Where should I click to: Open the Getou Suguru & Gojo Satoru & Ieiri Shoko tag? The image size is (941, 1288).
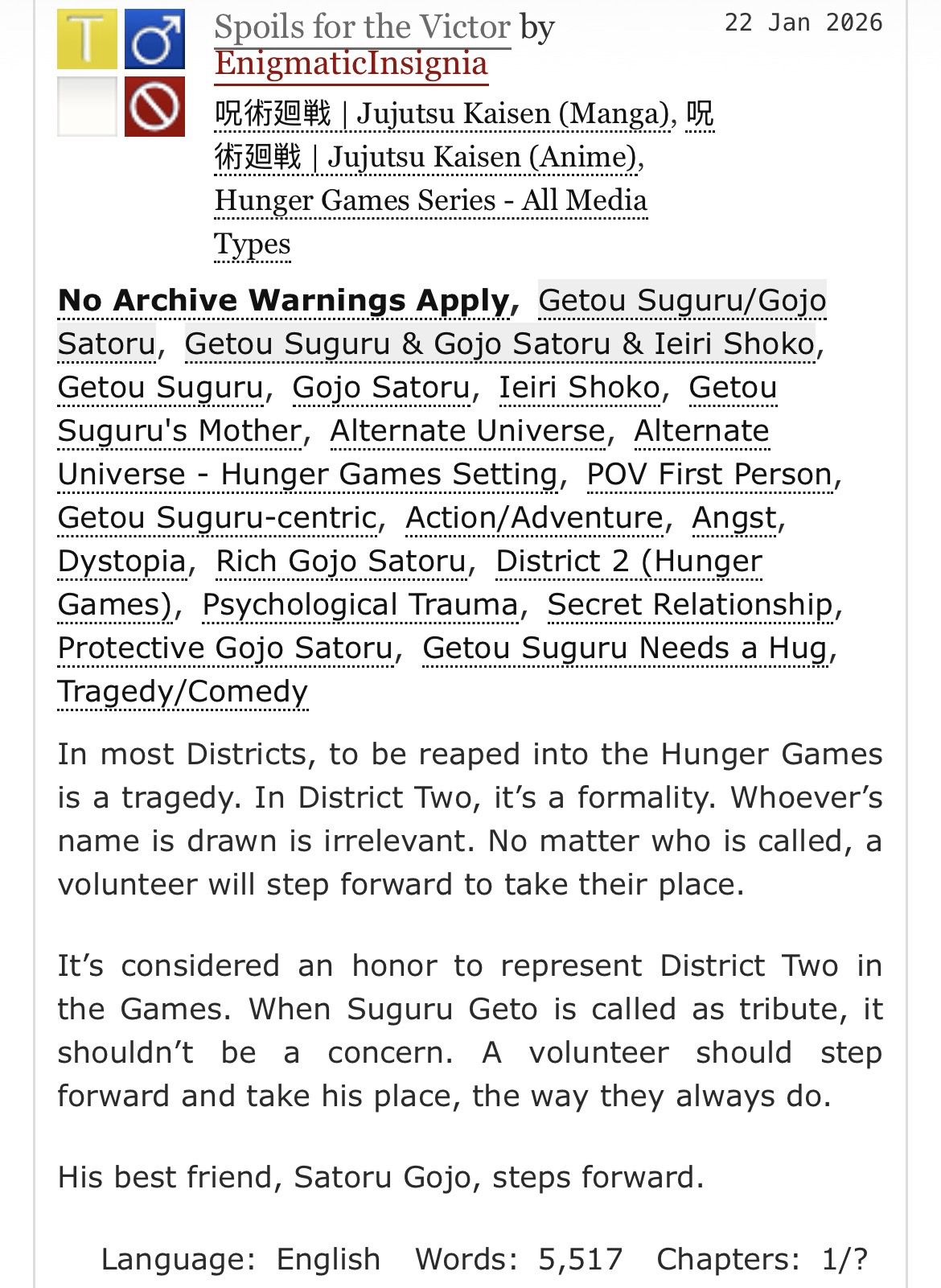499,344
